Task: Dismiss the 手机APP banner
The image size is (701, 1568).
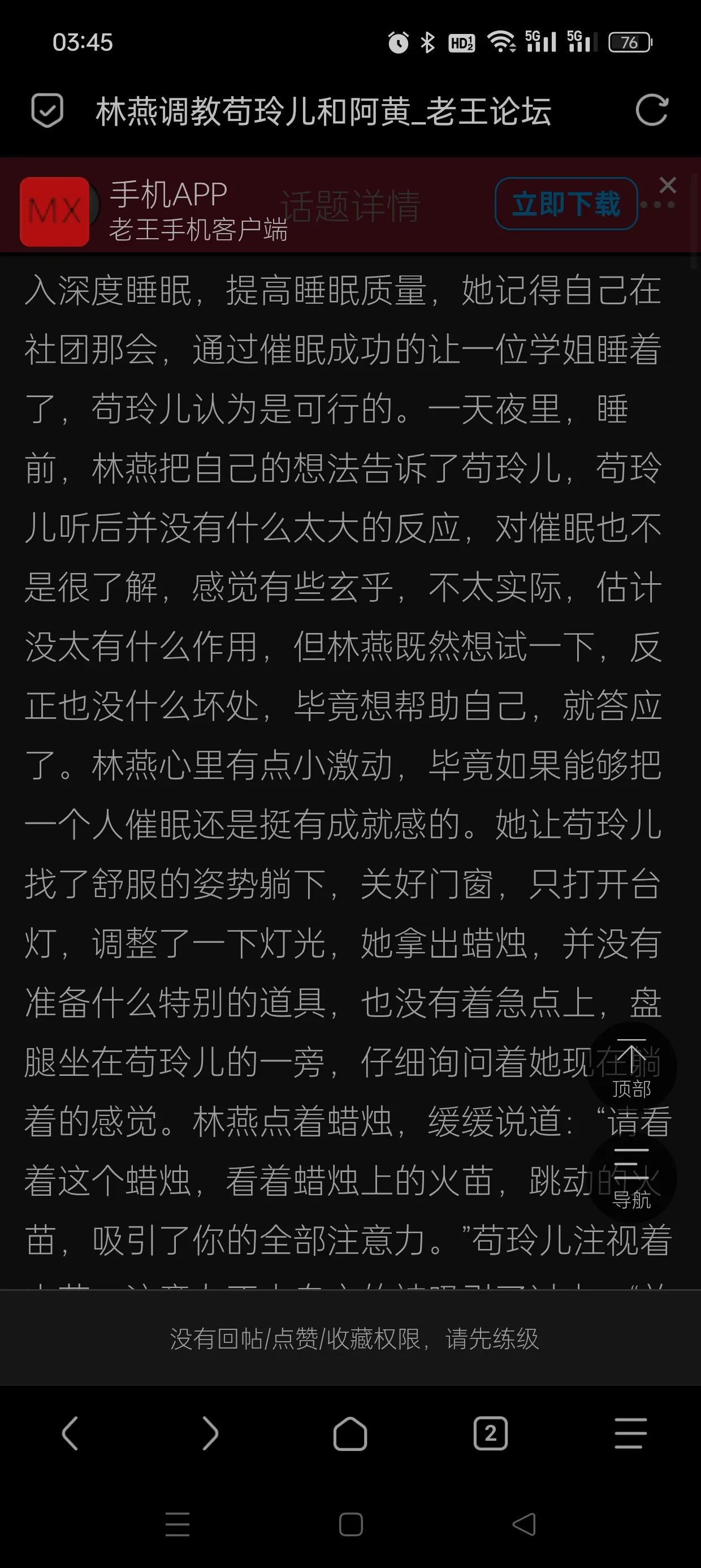Action: pyautogui.click(x=668, y=185)
